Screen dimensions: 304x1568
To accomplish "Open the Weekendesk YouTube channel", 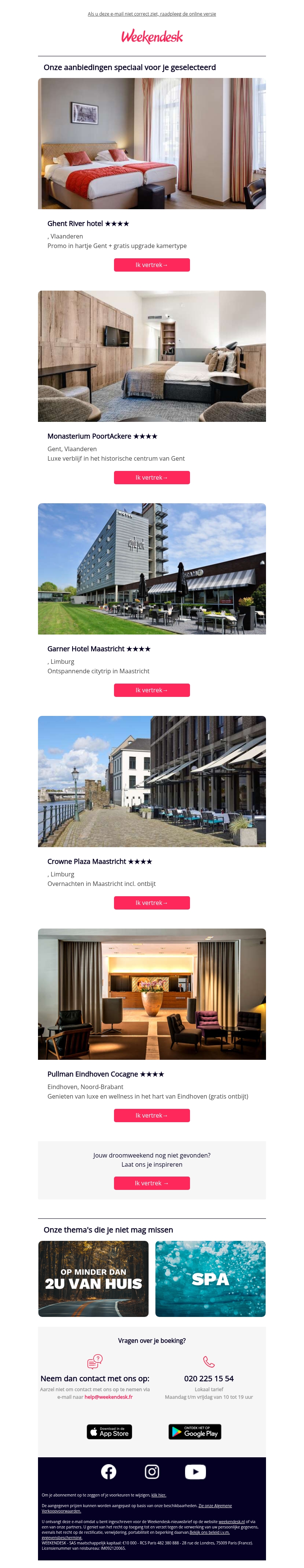I will 195,1471.
